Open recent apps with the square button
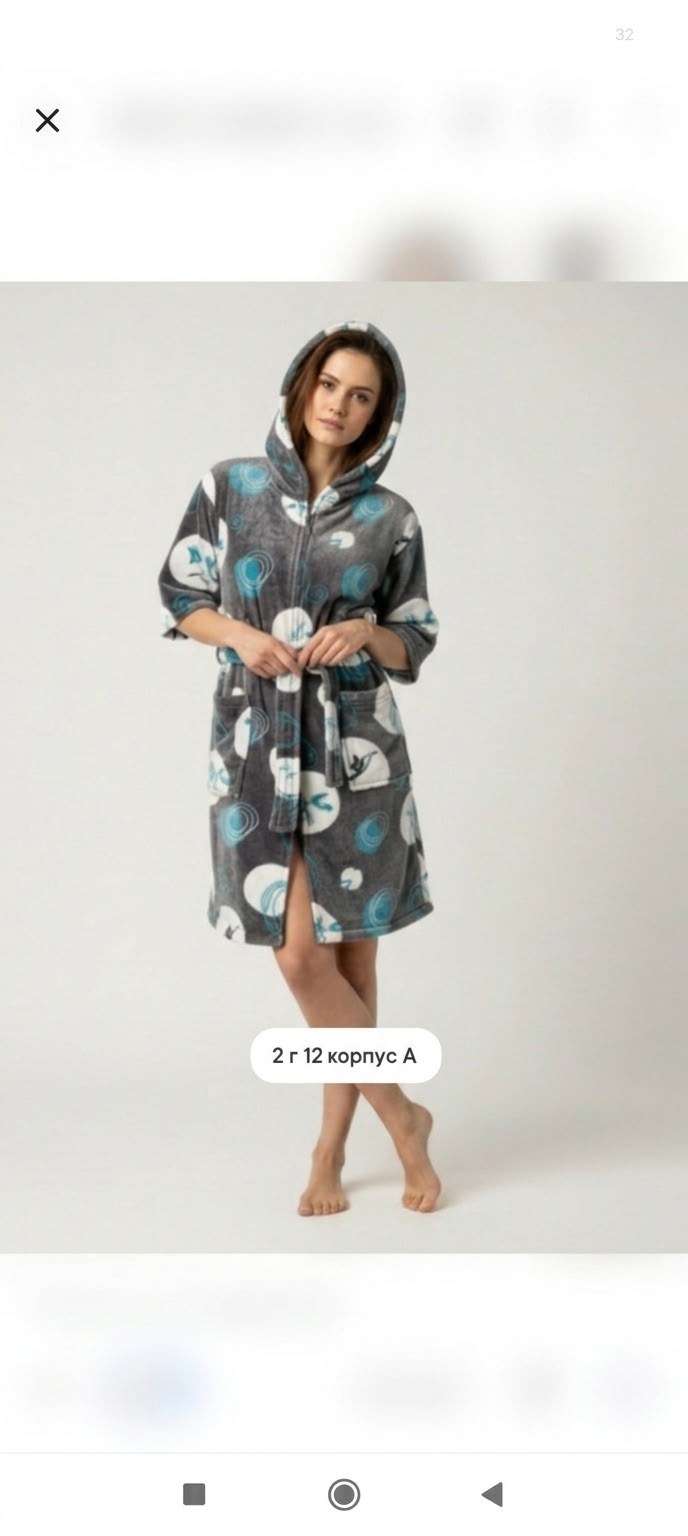This screenshot has height=1536, width=688. coord(194,1494)
